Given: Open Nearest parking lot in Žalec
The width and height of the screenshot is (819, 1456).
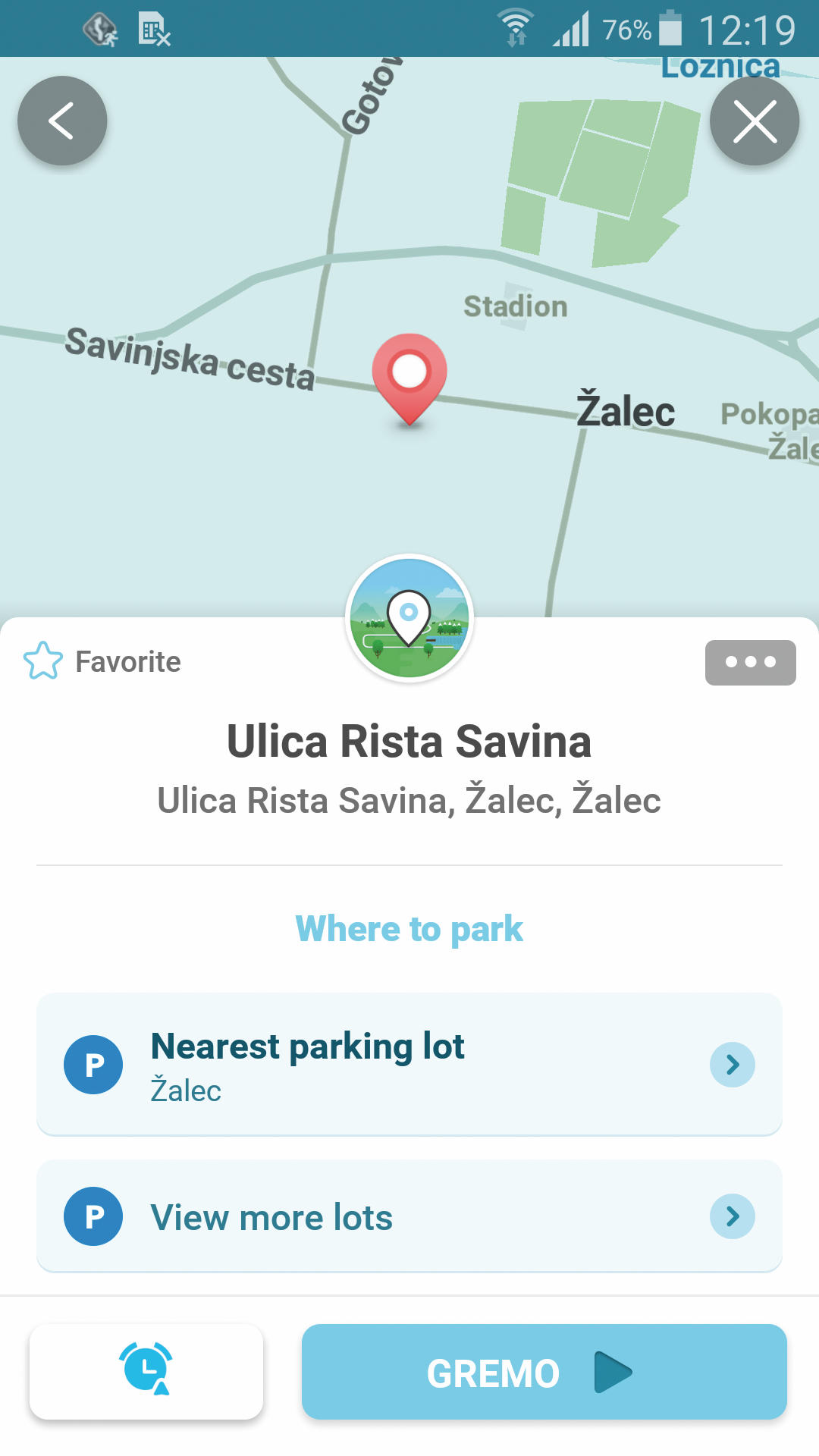Looking at the screenshot, I should (x=409, y=1064).
